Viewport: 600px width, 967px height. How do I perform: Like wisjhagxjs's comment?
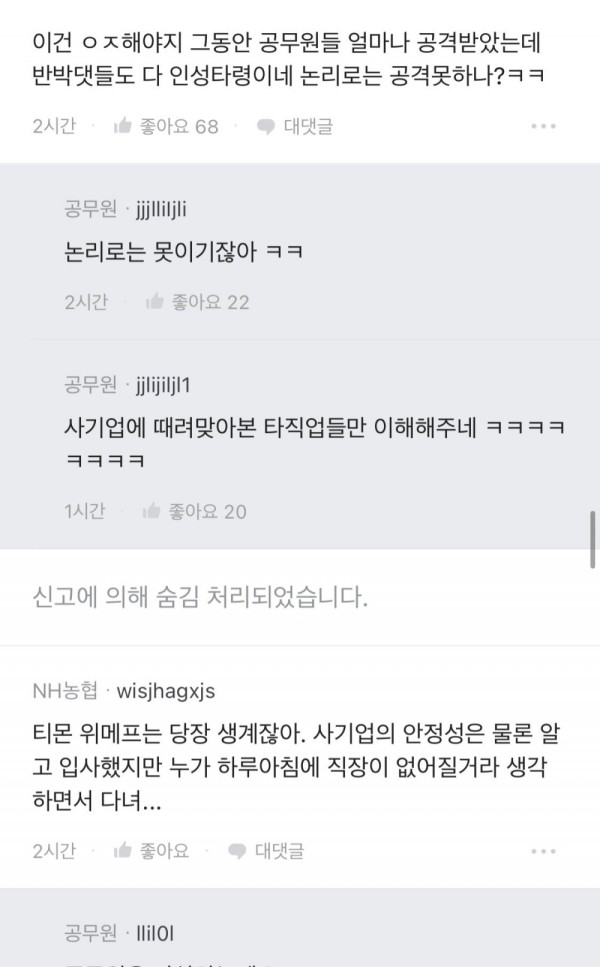pos(152,851)
